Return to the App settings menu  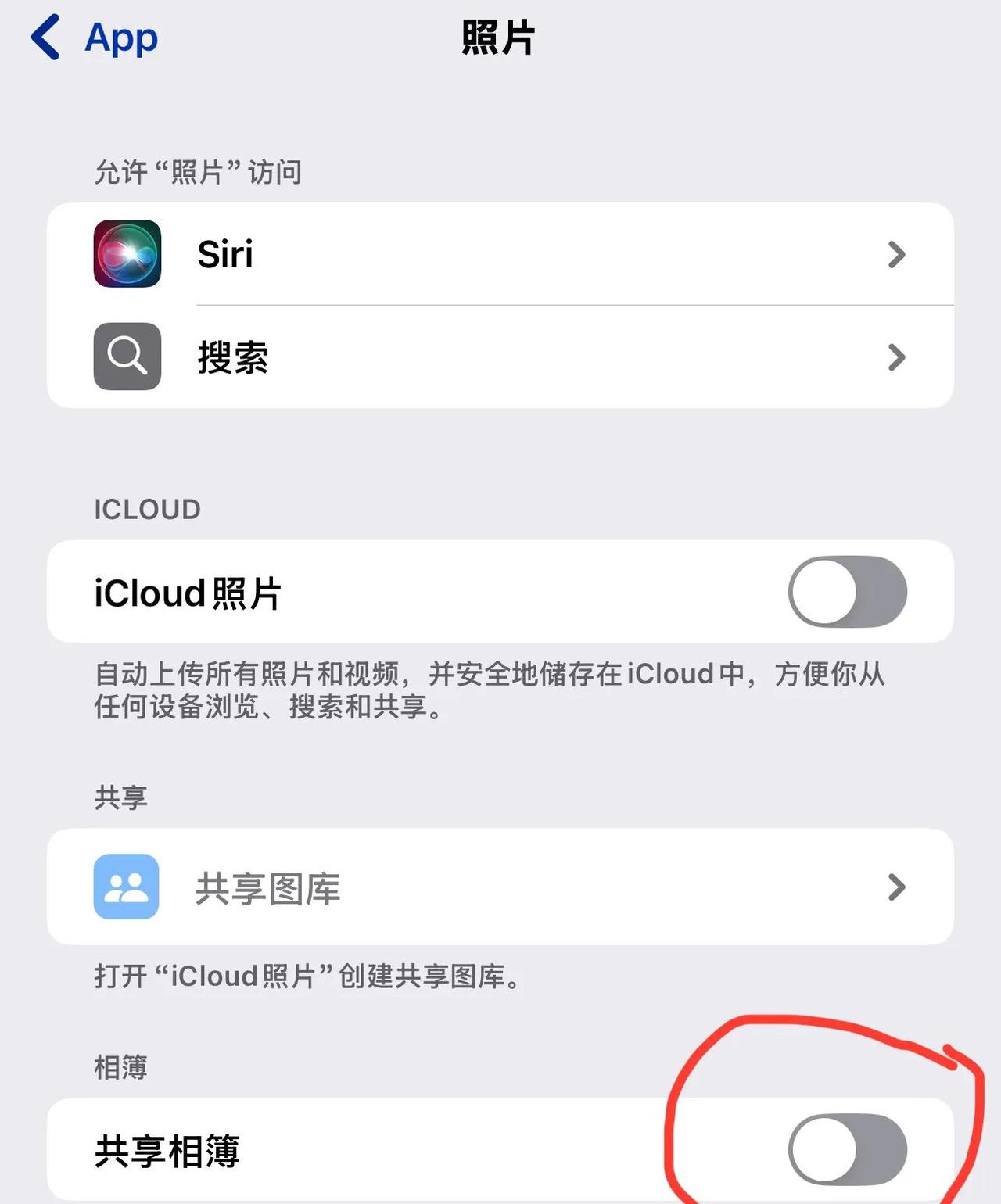pos(94,37)
